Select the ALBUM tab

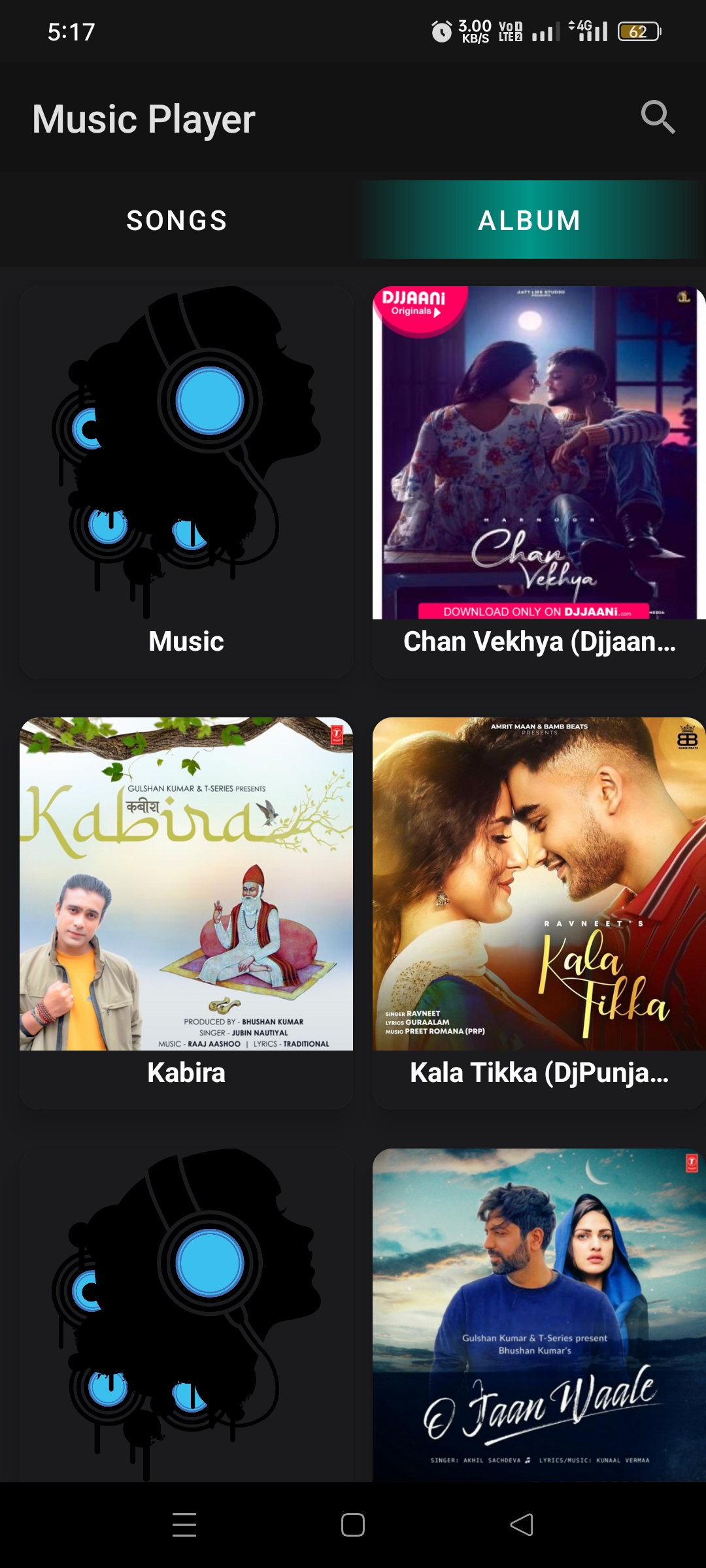528,220
